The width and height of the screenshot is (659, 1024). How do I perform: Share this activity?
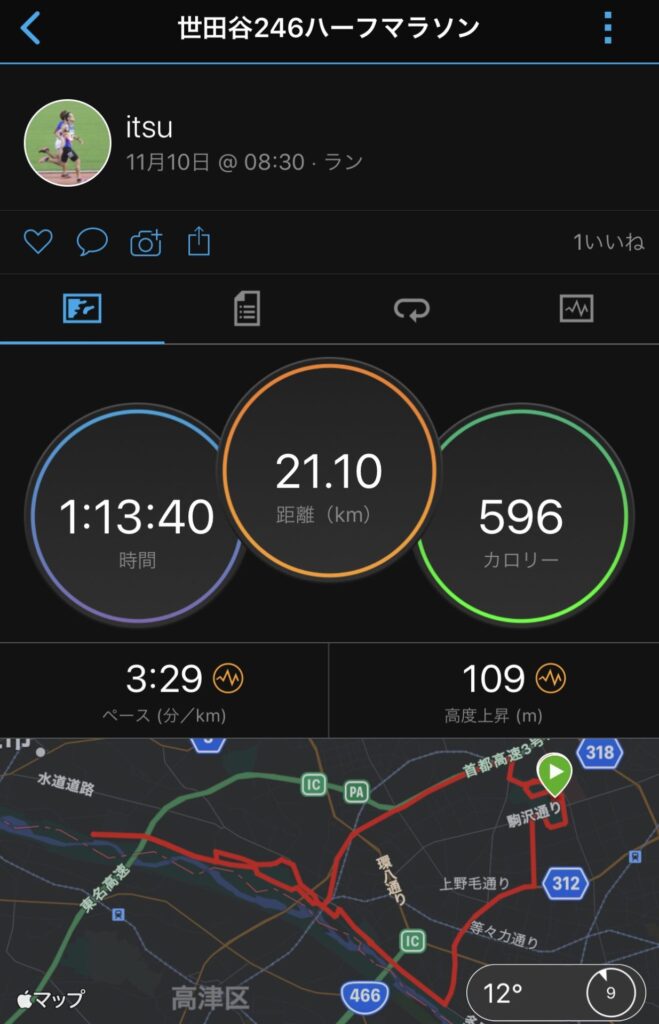point(199,241)
